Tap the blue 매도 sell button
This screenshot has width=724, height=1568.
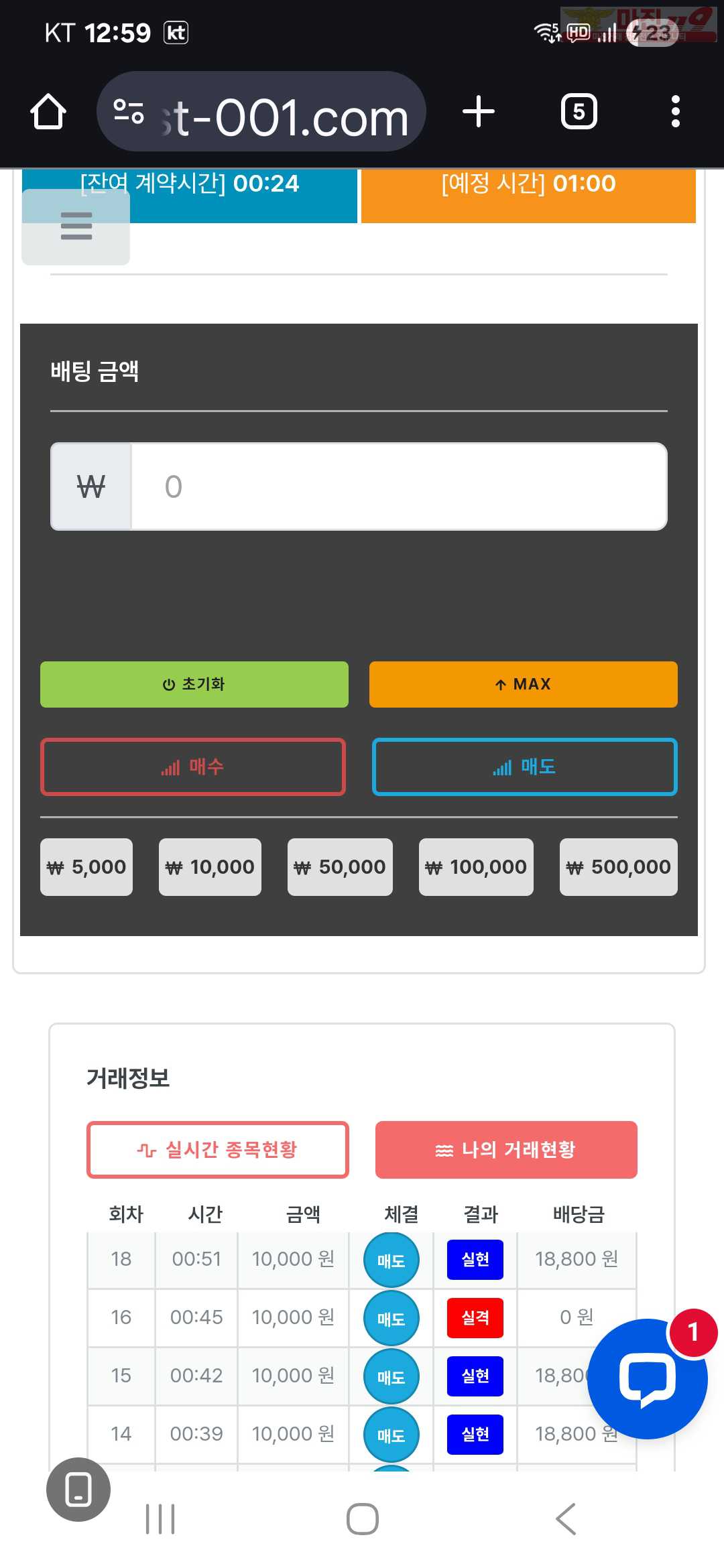click(x=525, y=767)
